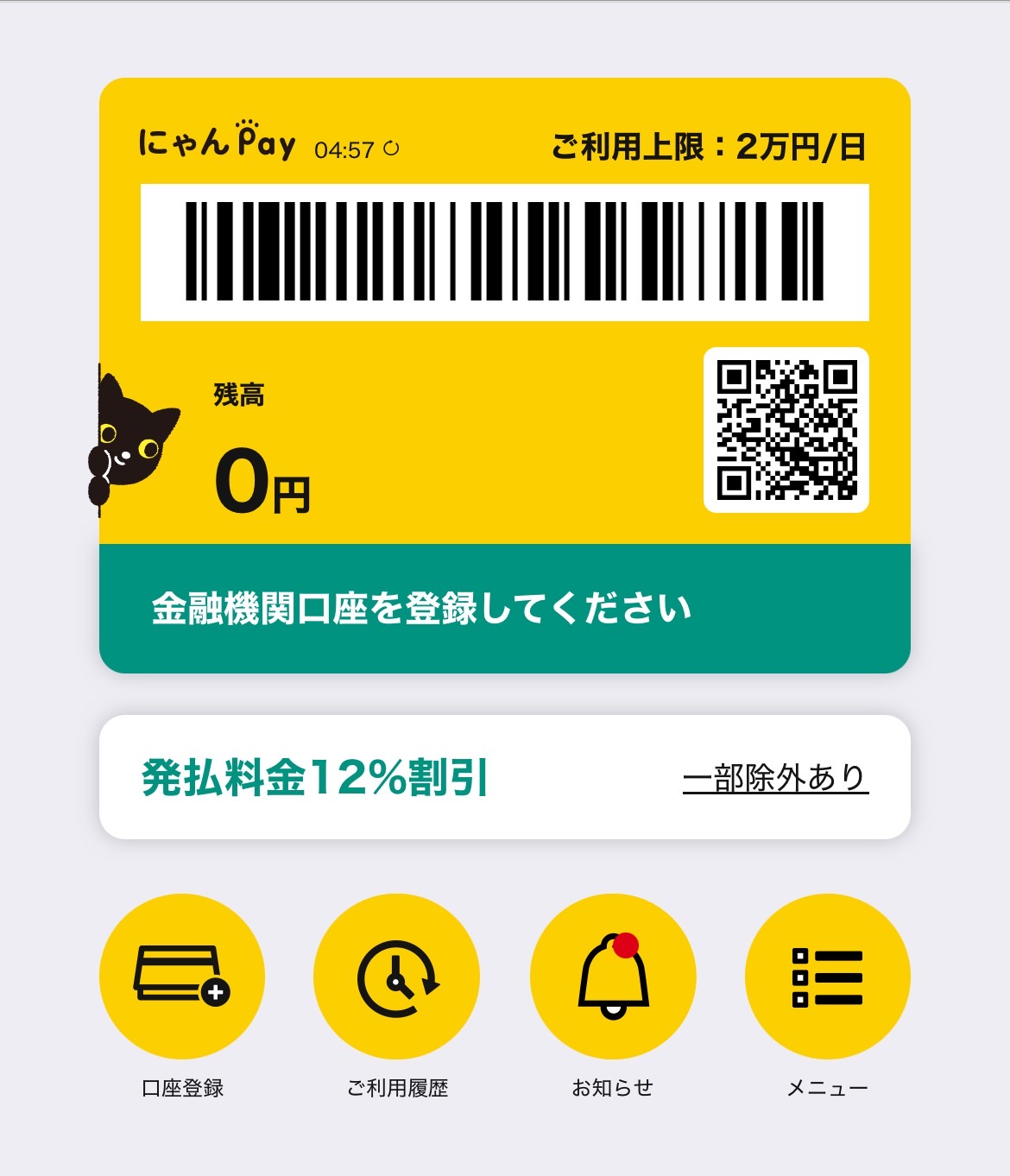This screenshot has width=1010, height=1176.
Task: Open the お知らせ notifications bell
Action: pos(612,977)
